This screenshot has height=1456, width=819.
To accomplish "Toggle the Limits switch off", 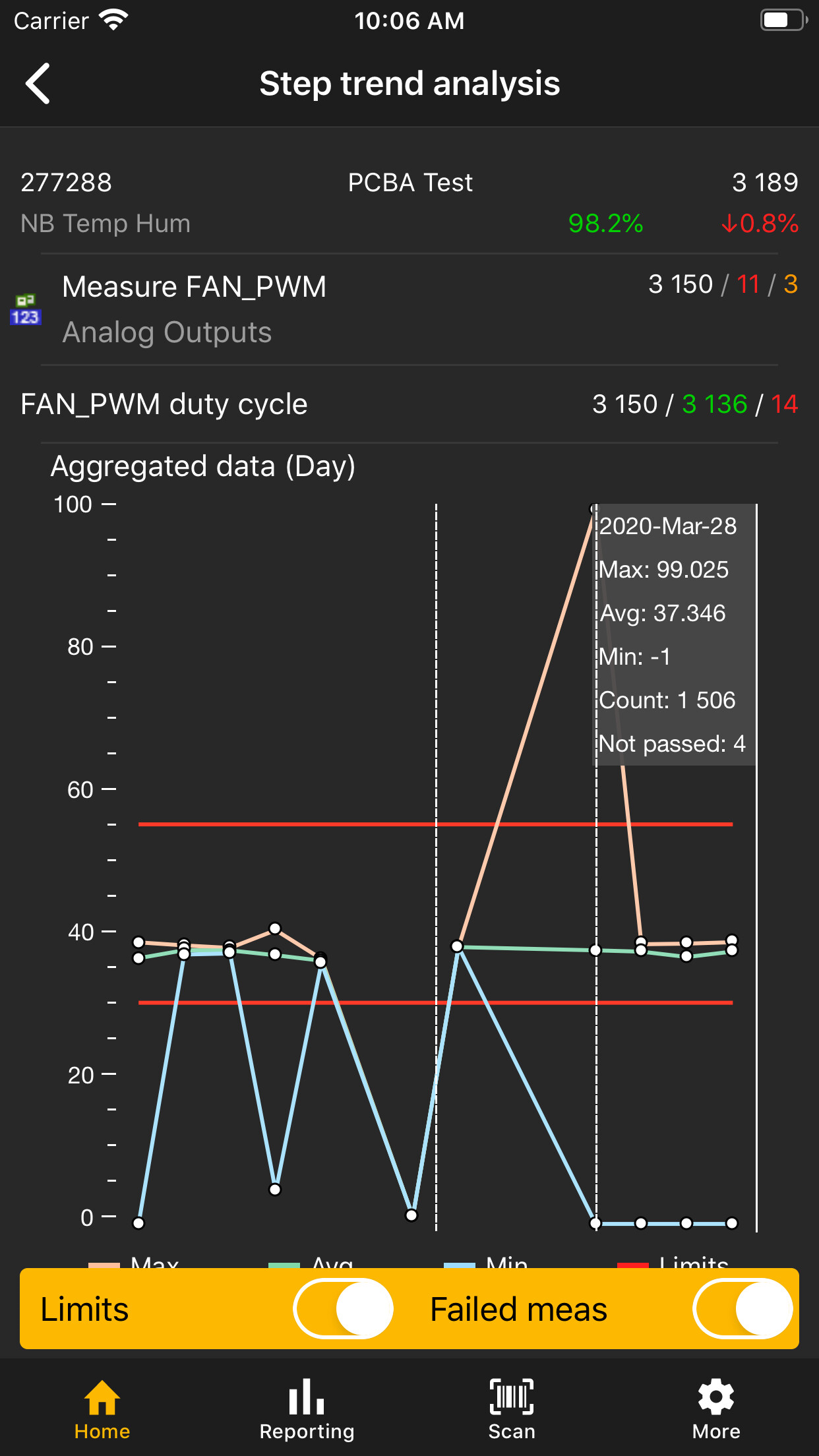I will pyautogui.click(x=344, y=1308).
